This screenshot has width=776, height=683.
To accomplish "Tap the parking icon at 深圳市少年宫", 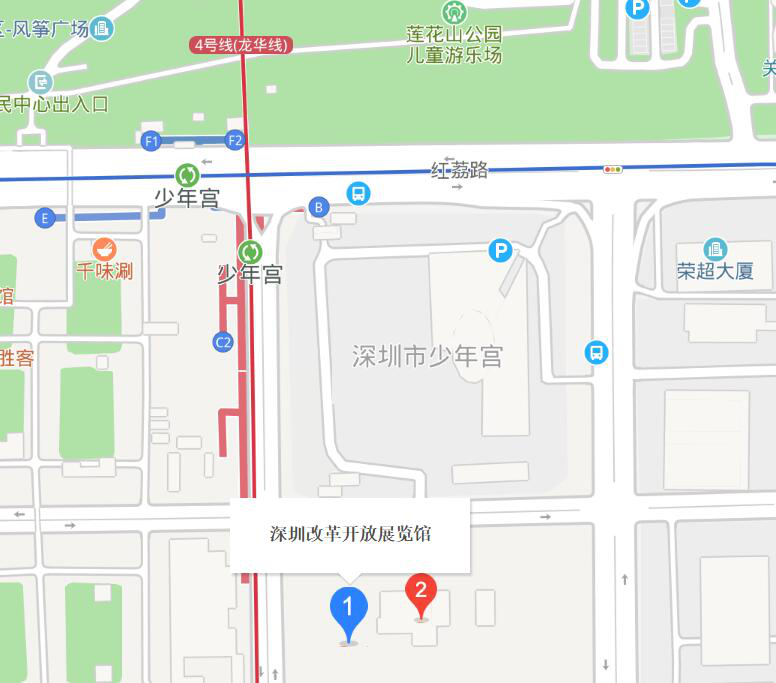I will tap(500, 250).
